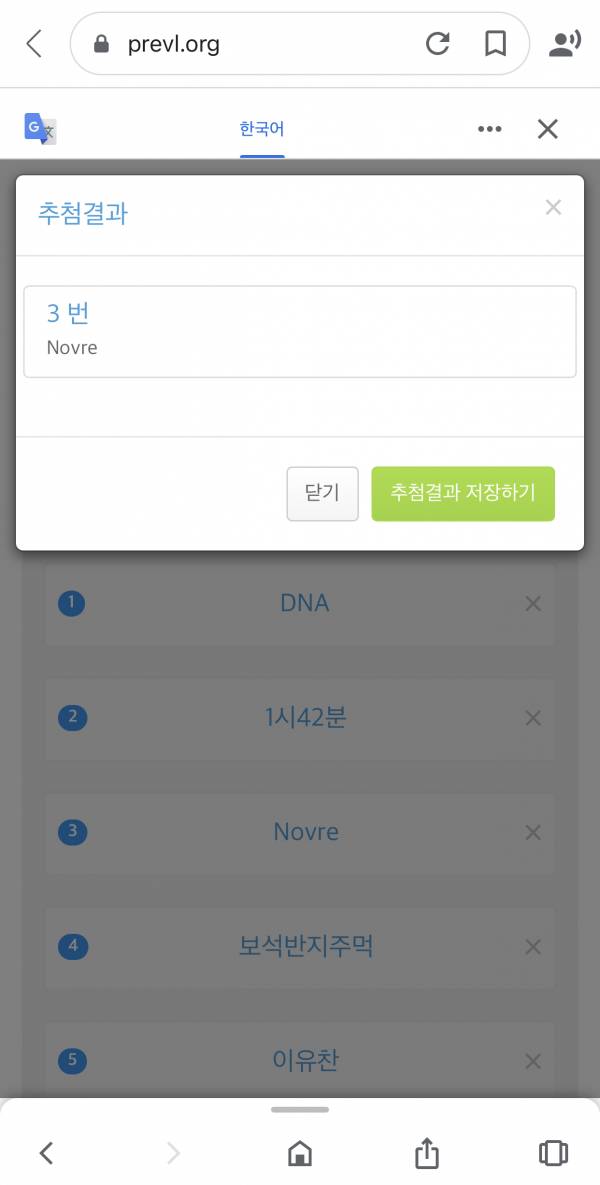The width and height of the screenshot is (600, 1185).
Task: Navigate back with the bottom toolbar arrow
Action: [46, 1153]
